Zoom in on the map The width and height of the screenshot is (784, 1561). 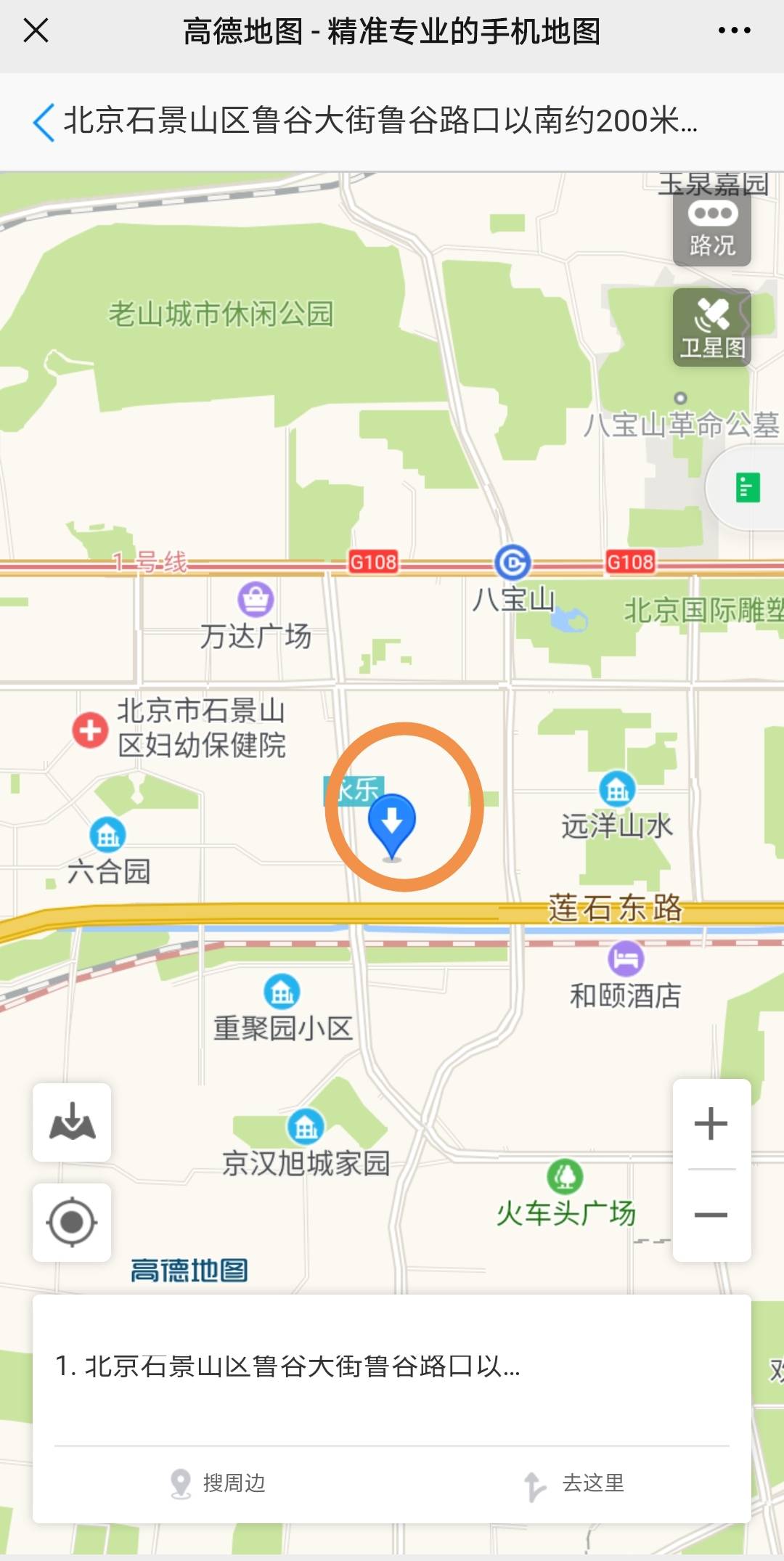[x=711, y=1124]
